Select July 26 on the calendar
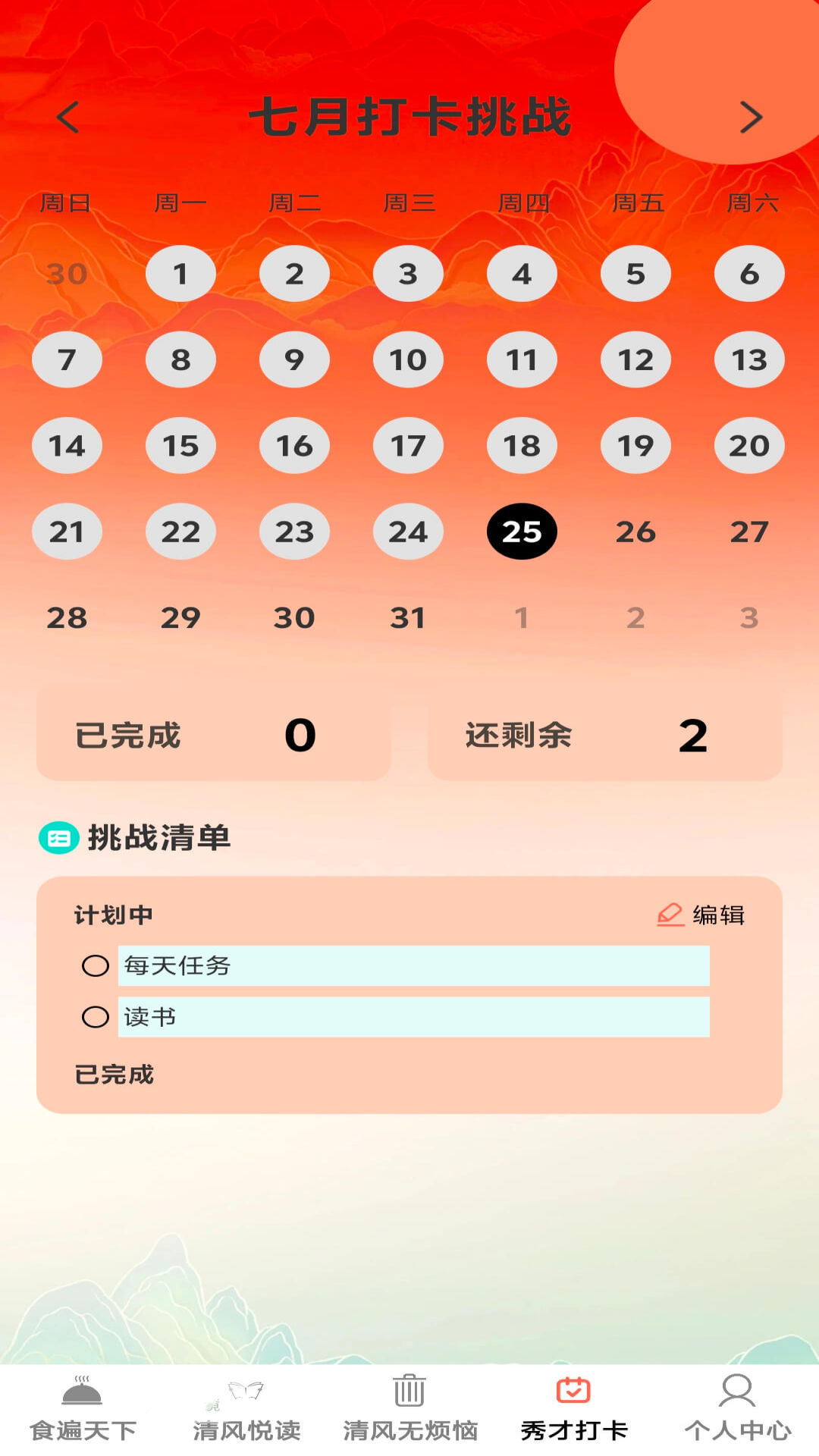 (635, 532)
